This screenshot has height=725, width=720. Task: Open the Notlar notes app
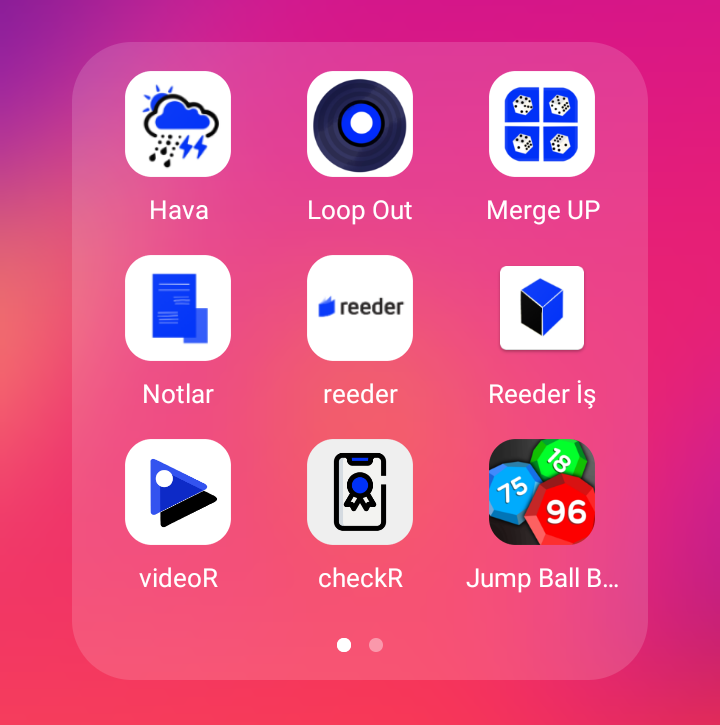(x=178, y=308)
